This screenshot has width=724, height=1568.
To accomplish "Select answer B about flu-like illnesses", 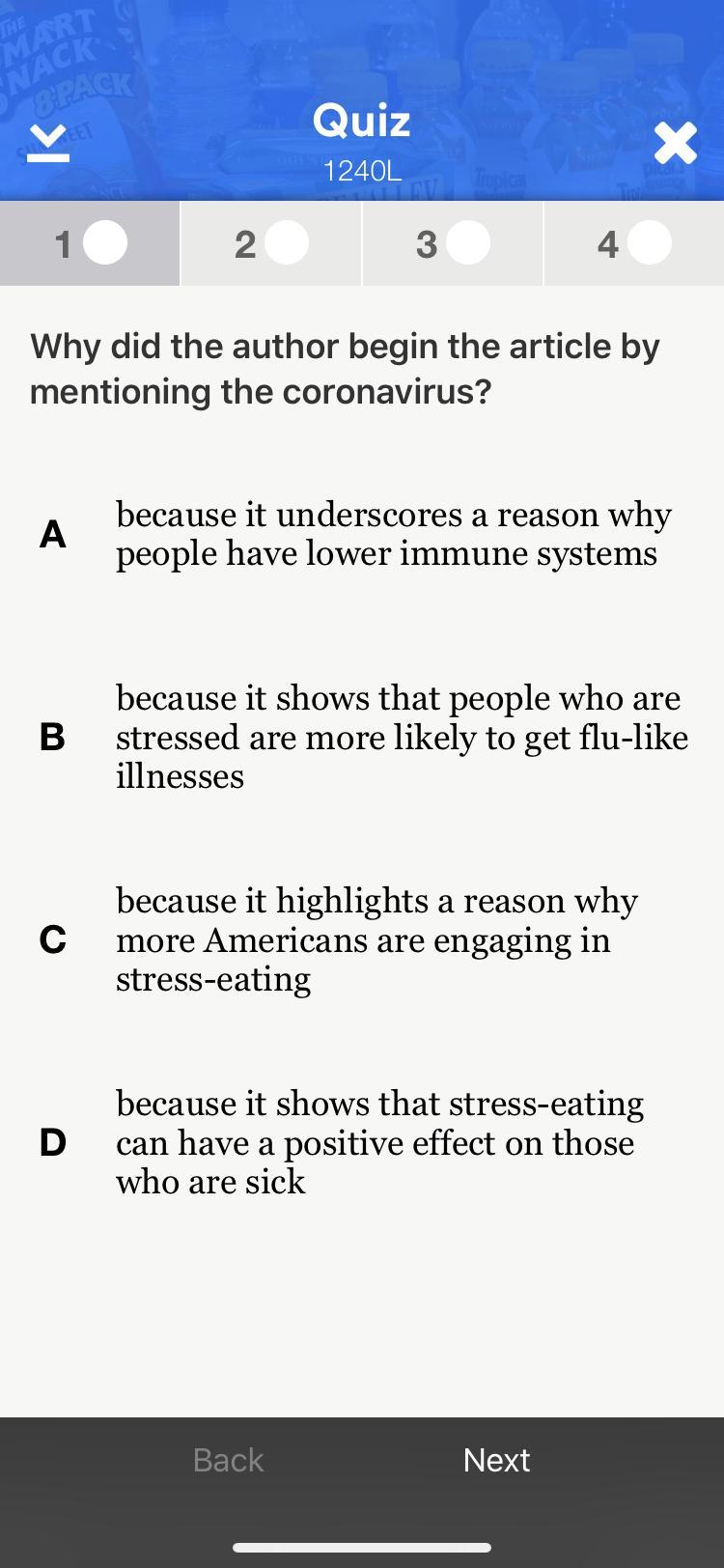I will 362,737.
